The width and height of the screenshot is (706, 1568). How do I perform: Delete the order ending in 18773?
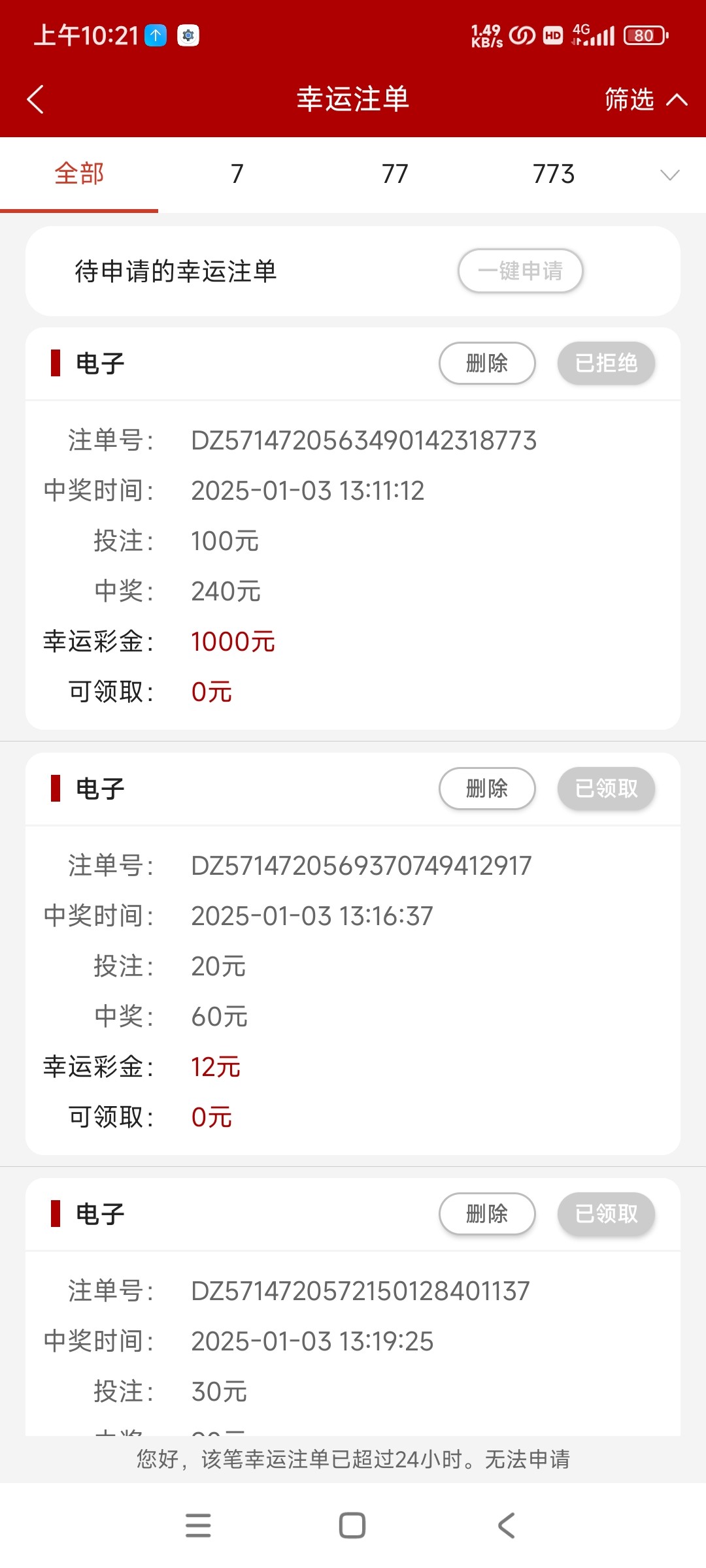tap(487, 363)
